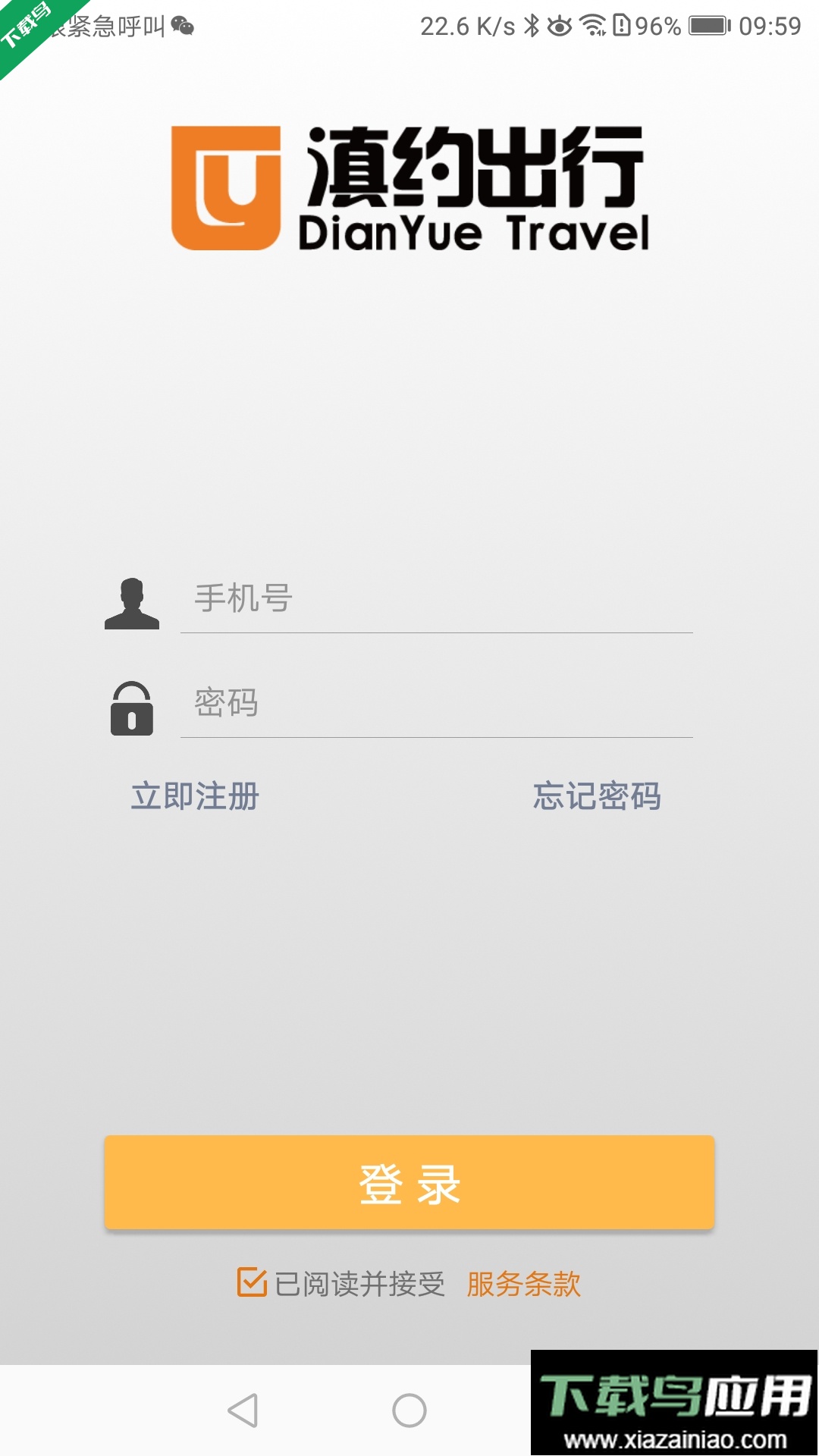Image resolution: width=819 pixels, height=1456 pixels.
Task: Tap the battery icon in the status bar
Action: 709,25
